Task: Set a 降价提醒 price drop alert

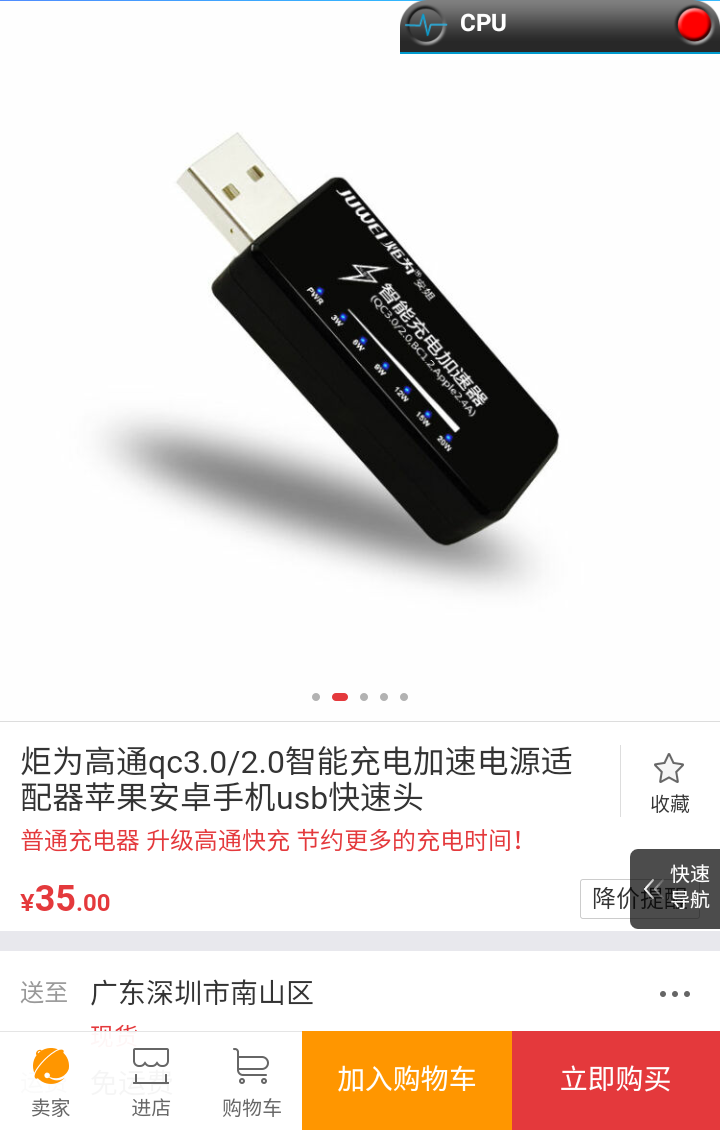Action: (607, 898)
